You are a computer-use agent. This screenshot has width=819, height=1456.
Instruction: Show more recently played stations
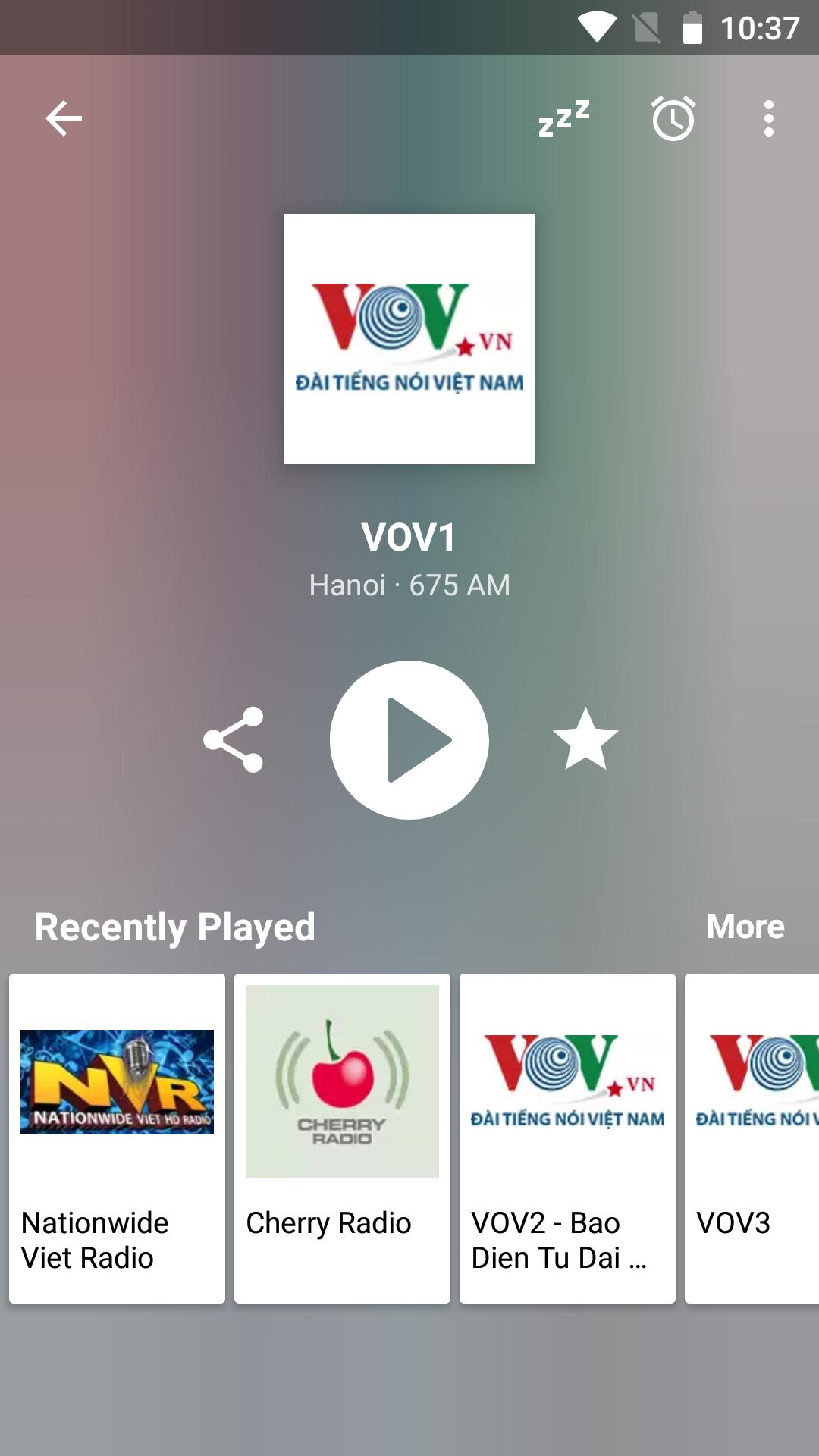coord(745,926)
